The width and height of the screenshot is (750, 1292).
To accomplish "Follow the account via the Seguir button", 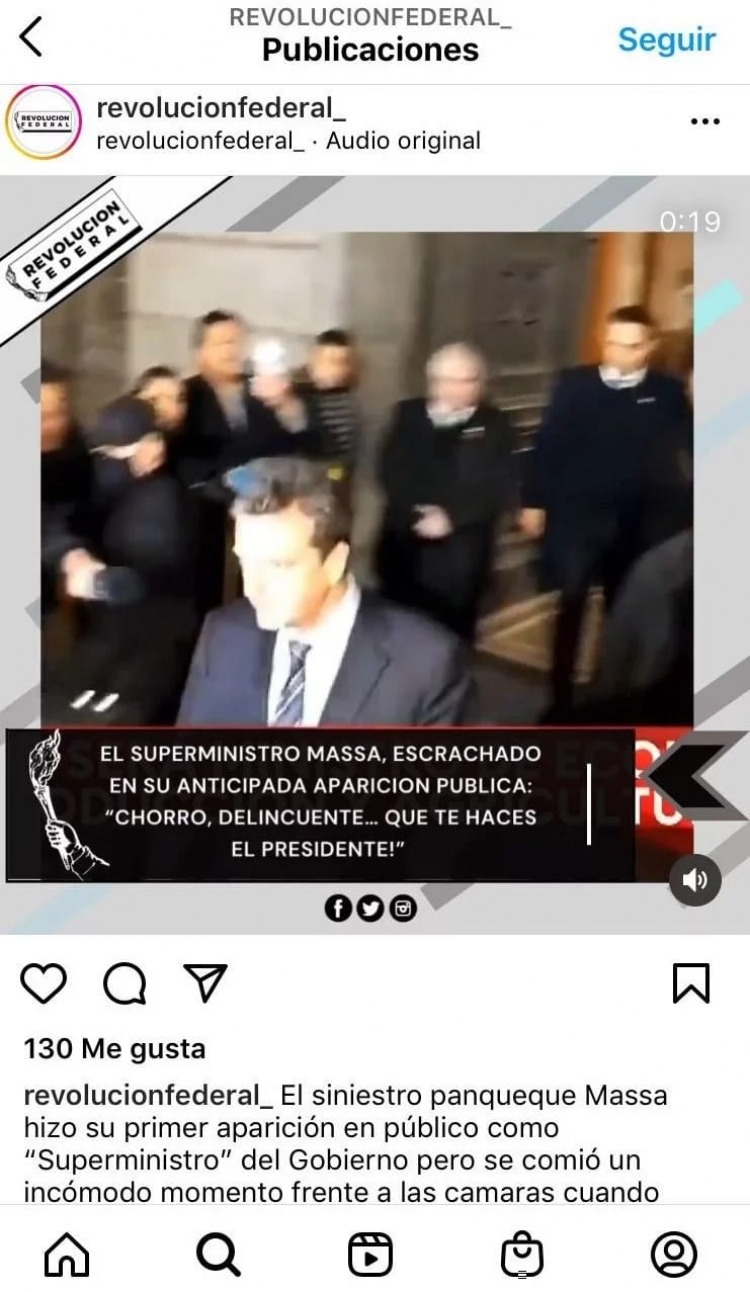I will coord(666,39).
